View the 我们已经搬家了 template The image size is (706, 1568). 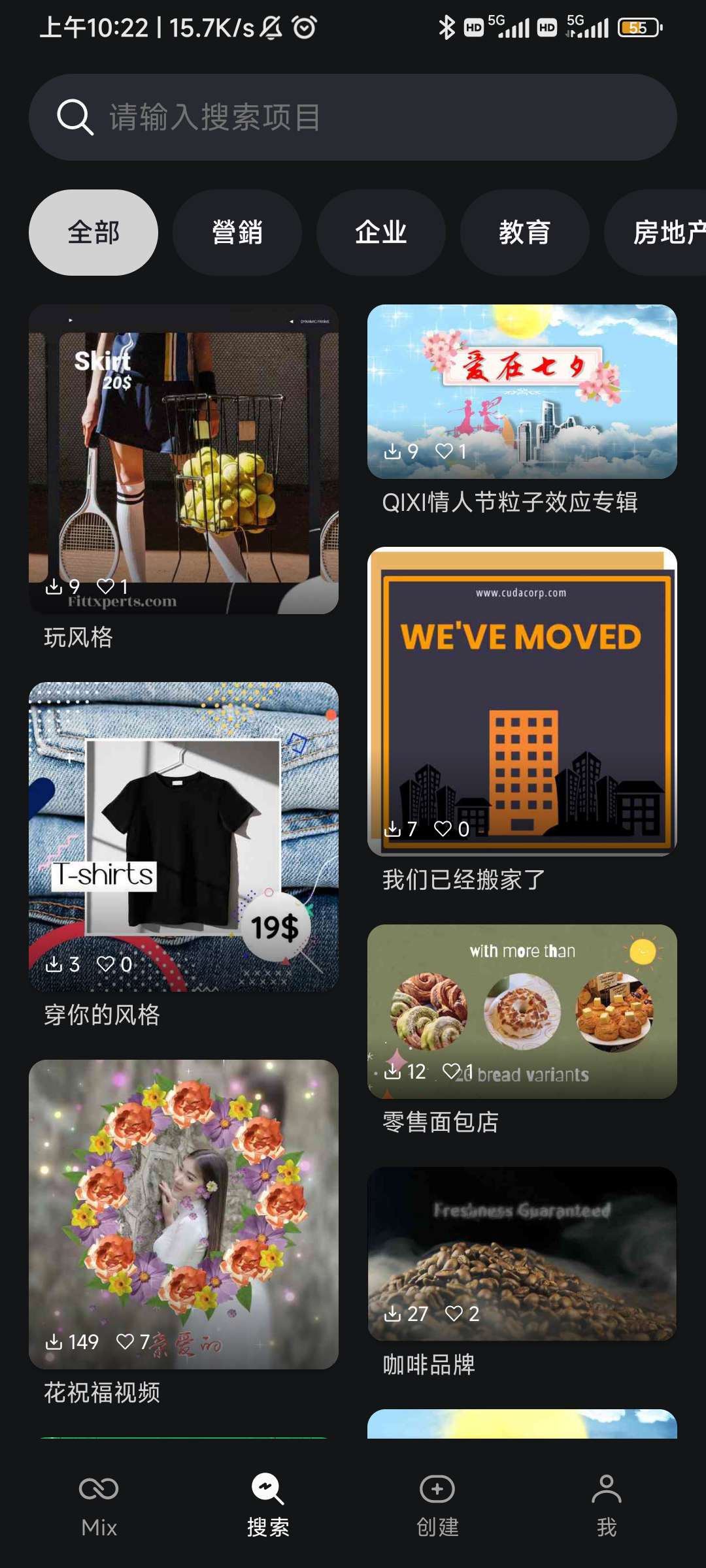(x=522, y=701)
